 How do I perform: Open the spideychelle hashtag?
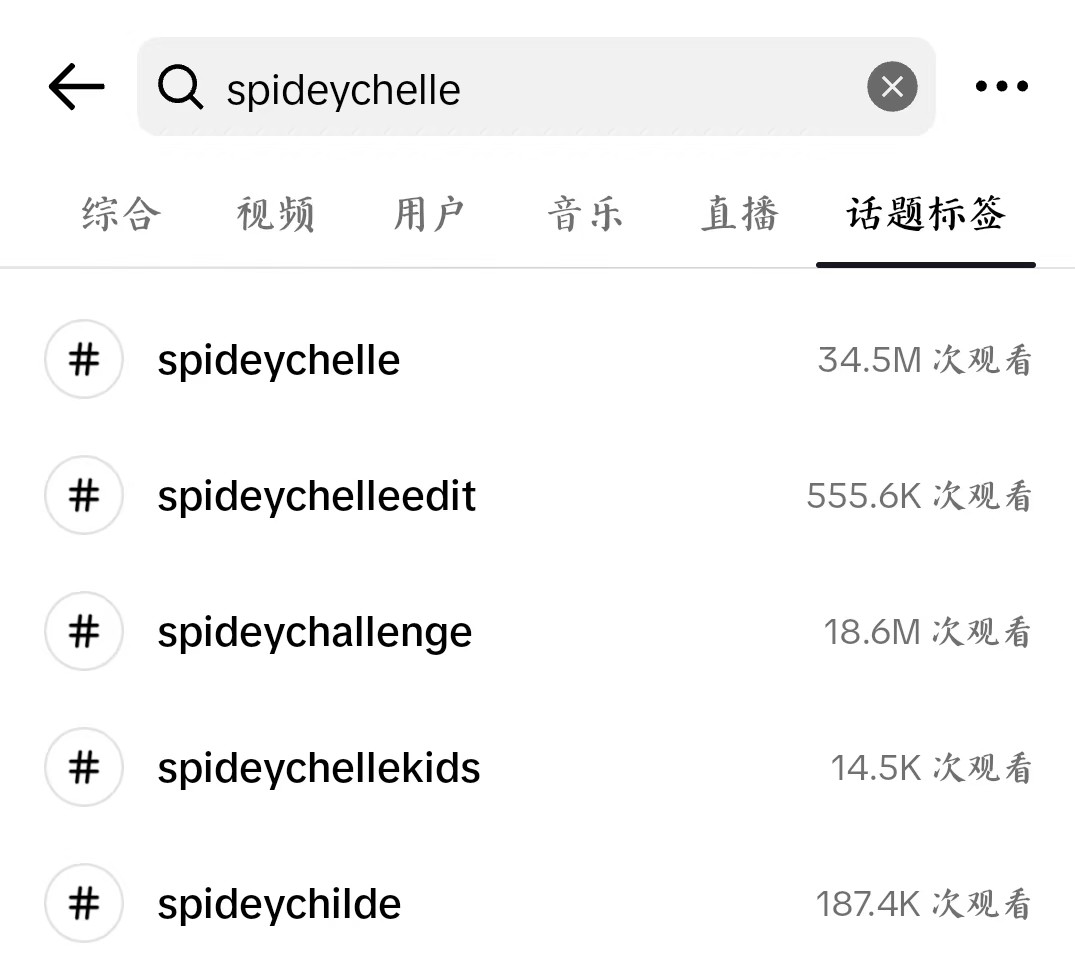point(538,359)
